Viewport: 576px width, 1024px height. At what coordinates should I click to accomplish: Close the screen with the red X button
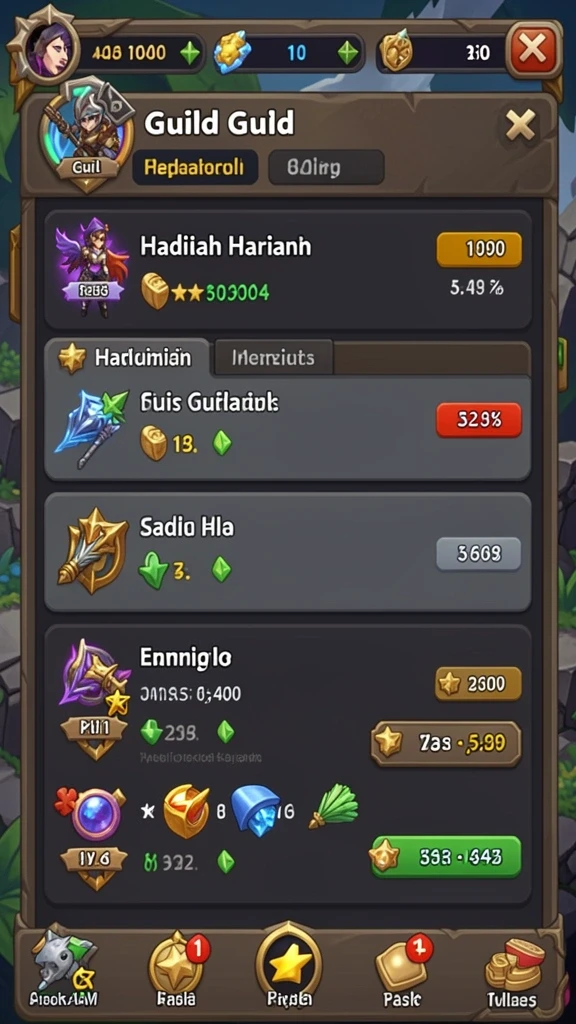point(534,52)
